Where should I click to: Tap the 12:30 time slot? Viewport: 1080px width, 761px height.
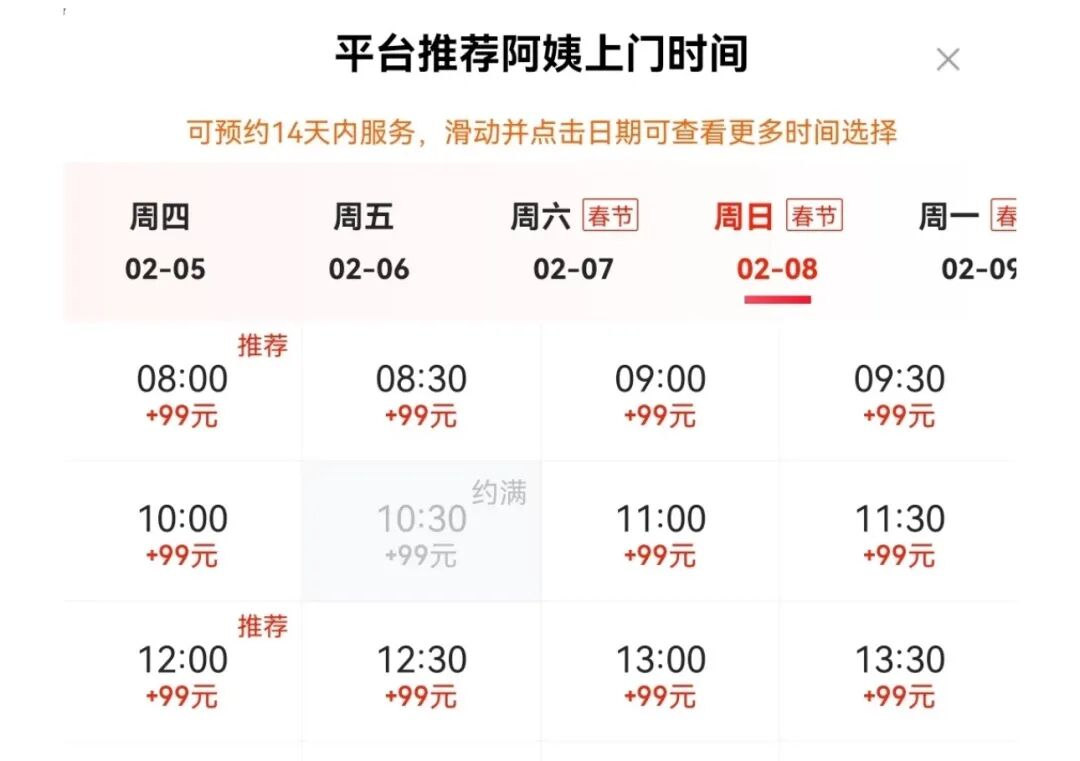421,673
